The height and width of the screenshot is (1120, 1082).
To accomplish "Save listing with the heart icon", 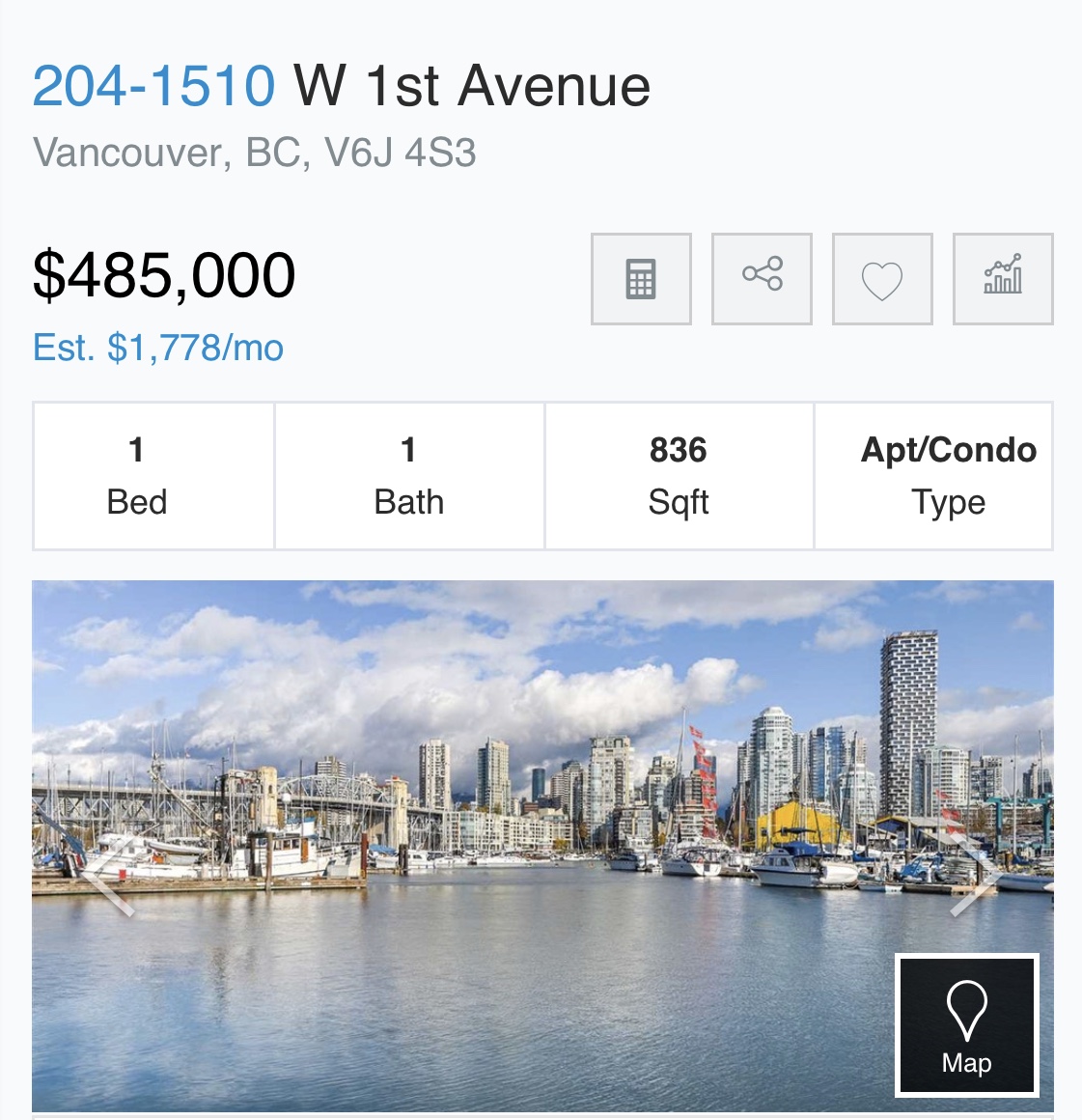I will pyautogui.click(x=882, y=279).
